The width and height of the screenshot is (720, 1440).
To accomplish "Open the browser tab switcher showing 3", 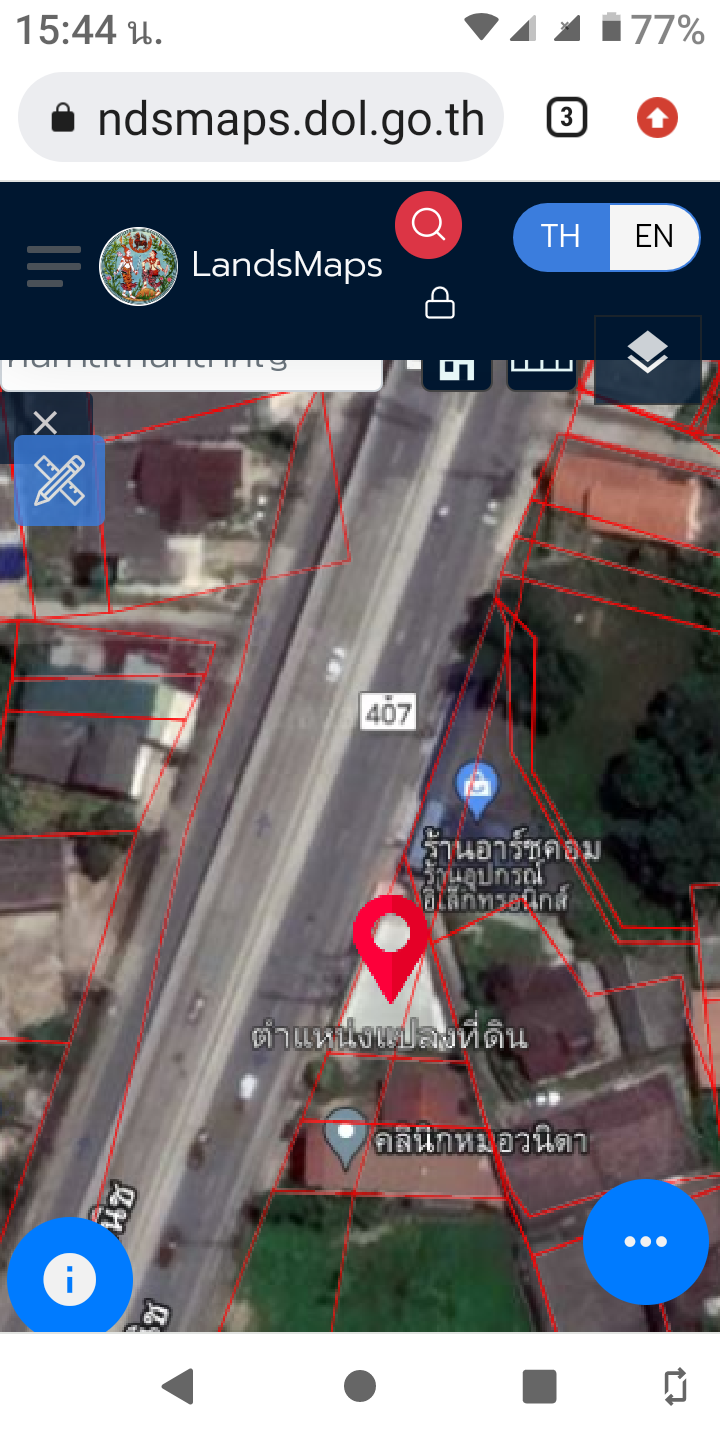I will coord(566,119).
